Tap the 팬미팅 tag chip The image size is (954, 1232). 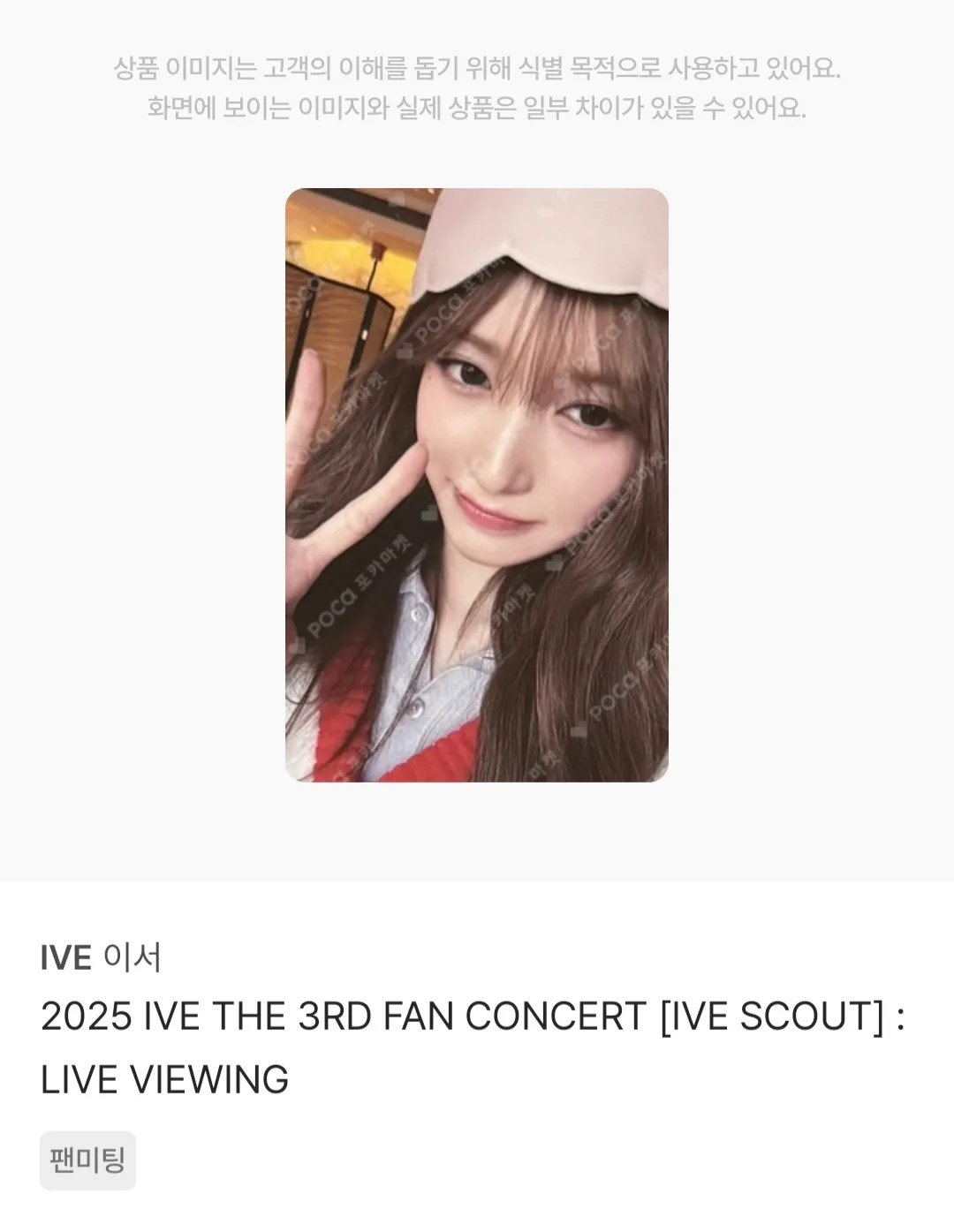point(87,1160)
